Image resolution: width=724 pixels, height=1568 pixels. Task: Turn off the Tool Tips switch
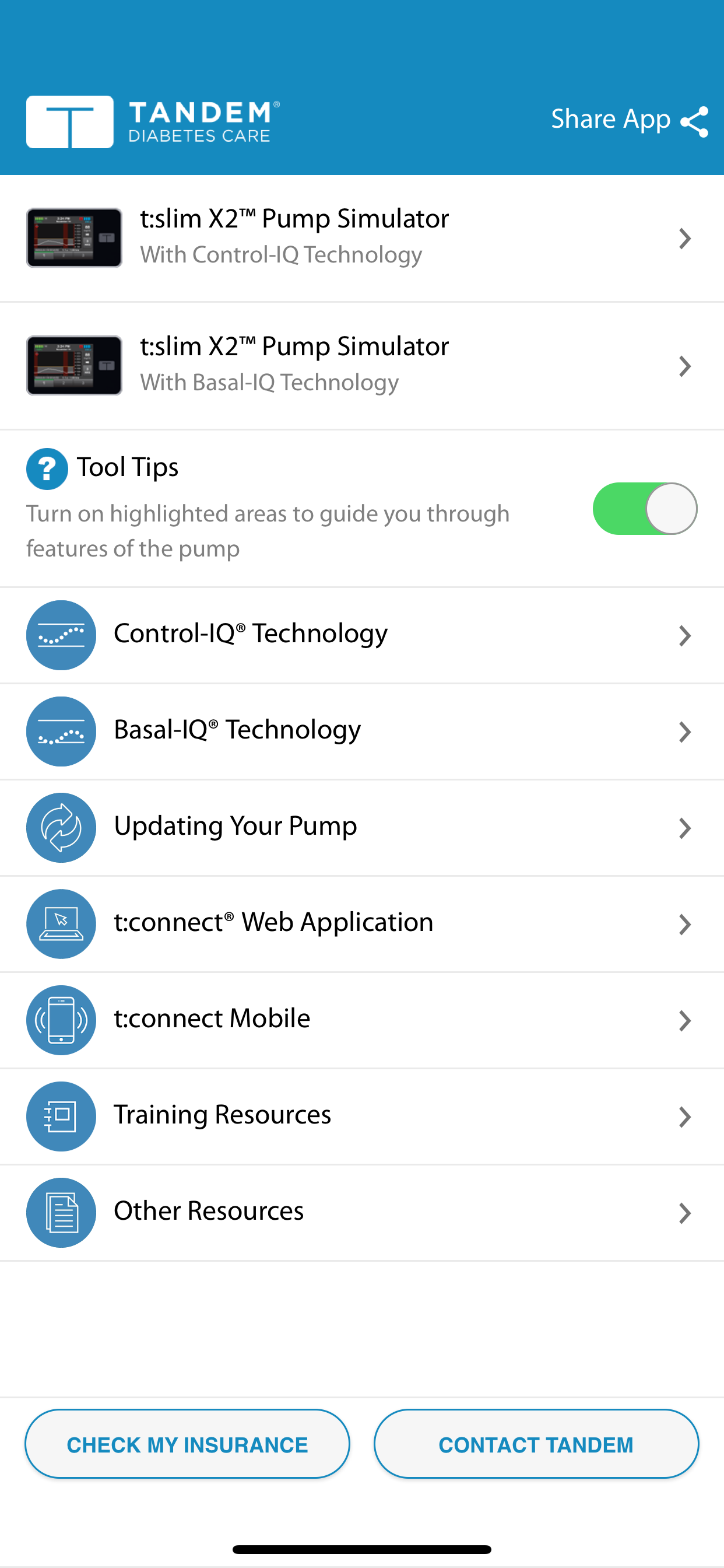click(x=645, y=509)
